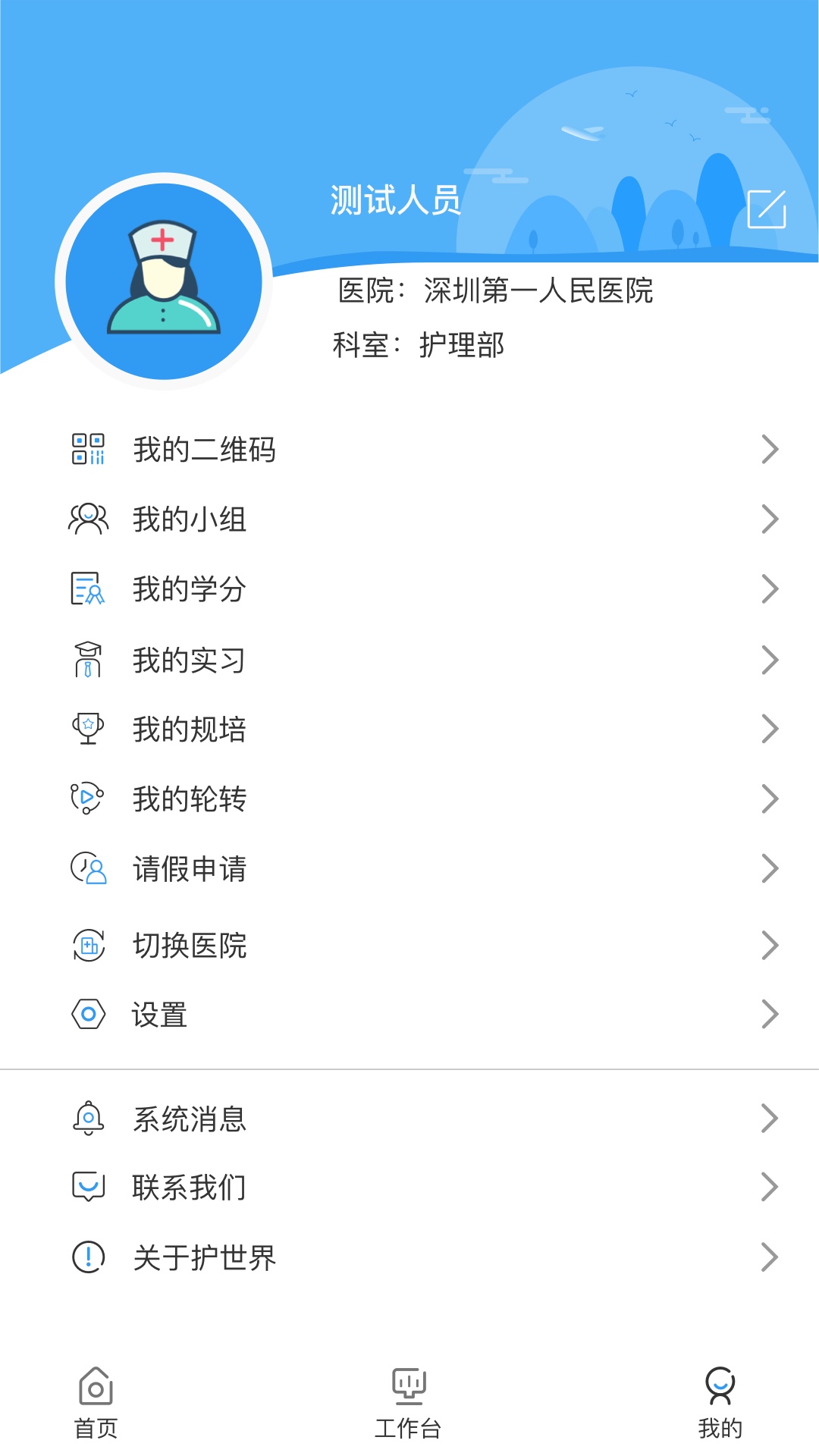The height and width of the screenshot is (1456, 819).
Task: Click the 我的小组 group icon
Action: [89, 518]
